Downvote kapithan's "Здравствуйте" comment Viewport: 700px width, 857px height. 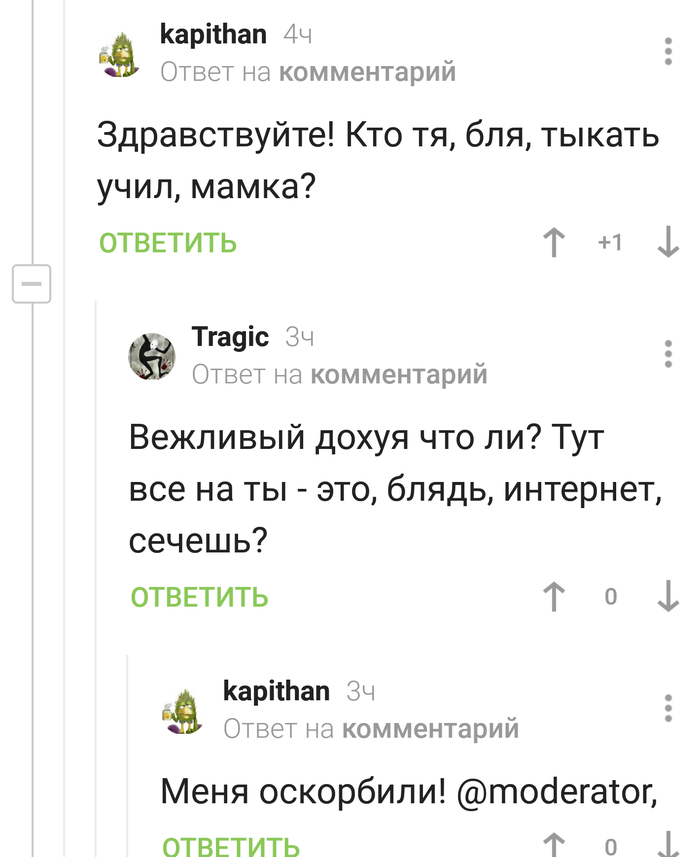click(668, 242)
